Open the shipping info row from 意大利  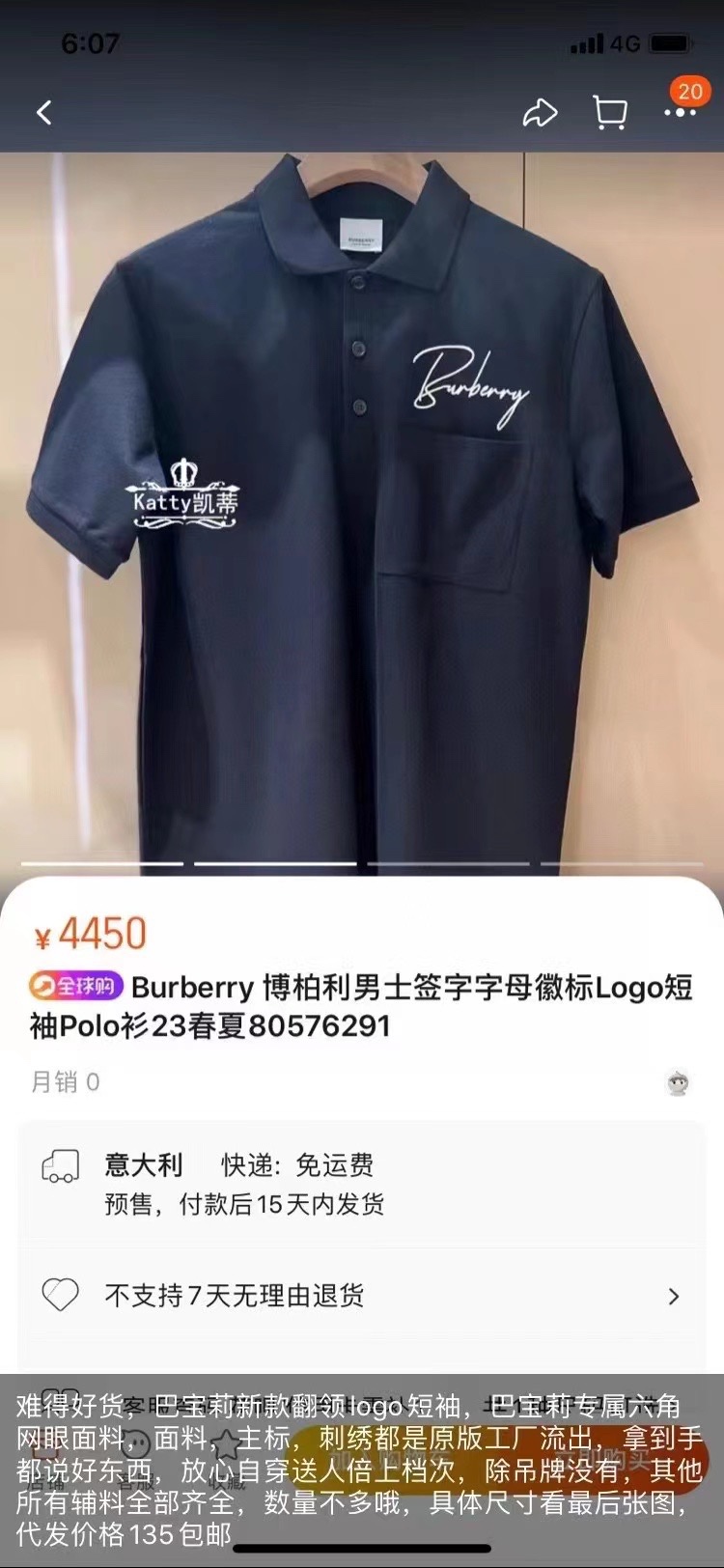click(x=361, y=1183)
